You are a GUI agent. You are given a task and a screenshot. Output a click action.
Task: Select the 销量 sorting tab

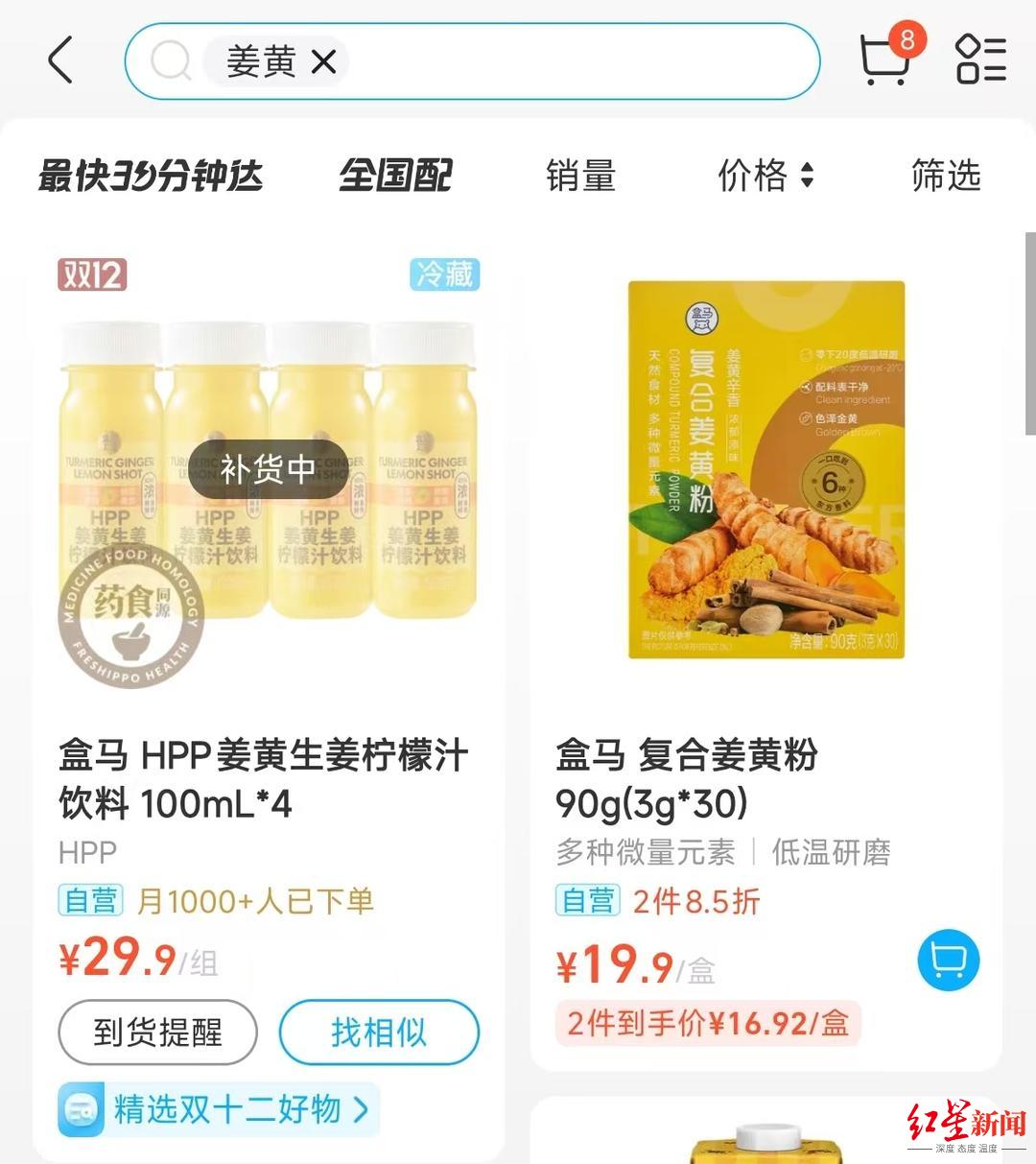579,177
